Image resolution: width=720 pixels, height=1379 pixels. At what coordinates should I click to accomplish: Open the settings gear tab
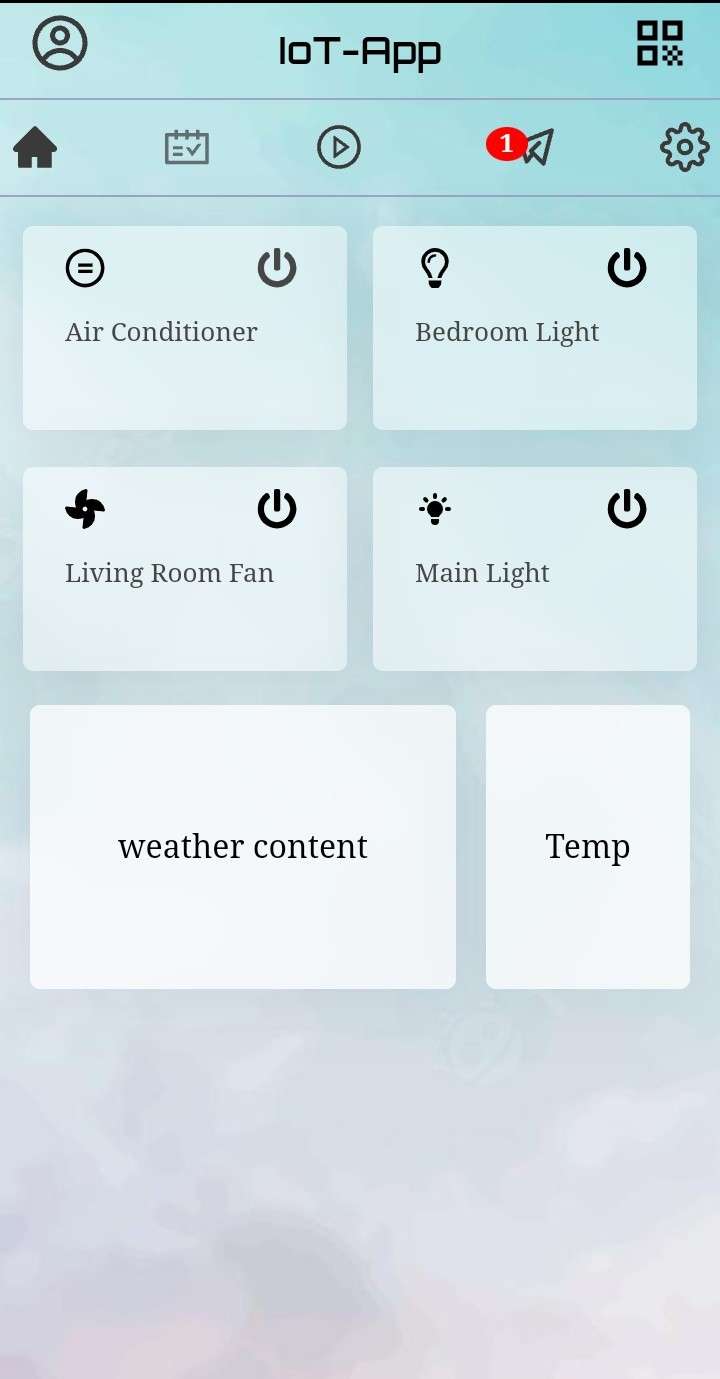point(685,148)
